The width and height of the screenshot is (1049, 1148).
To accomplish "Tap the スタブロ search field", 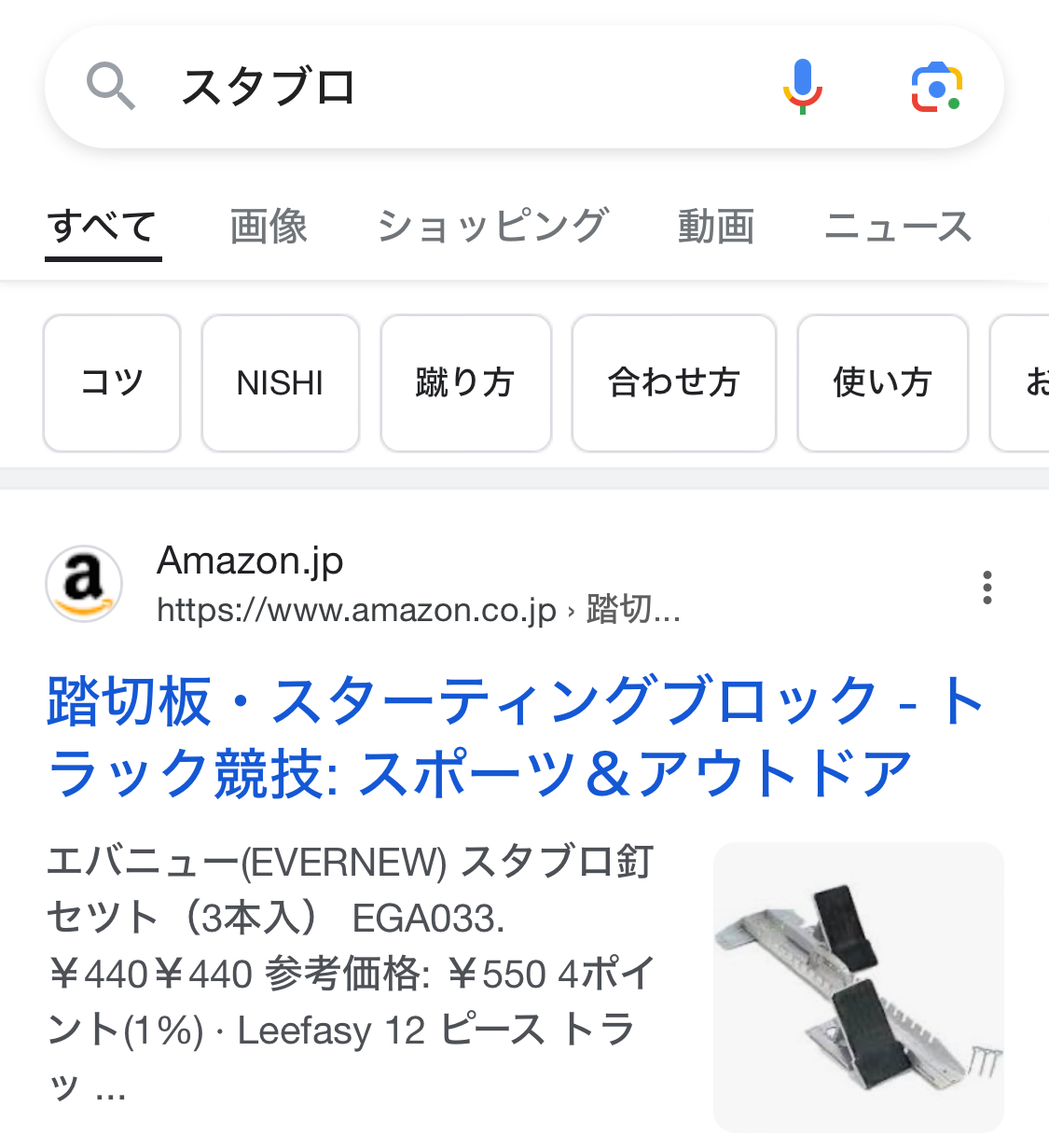I will (x=448, y=87).
